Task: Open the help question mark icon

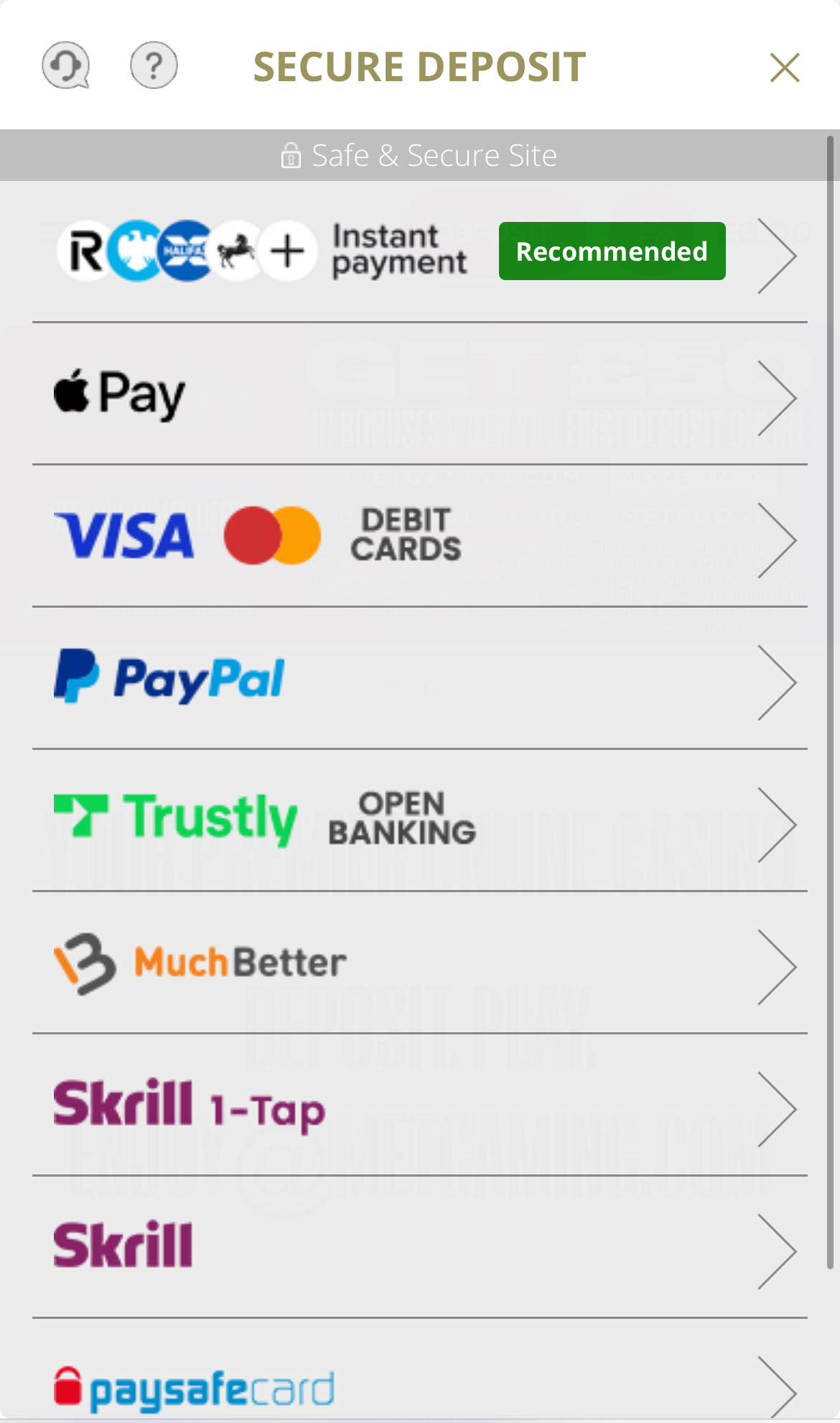Action: click(154, 65)
